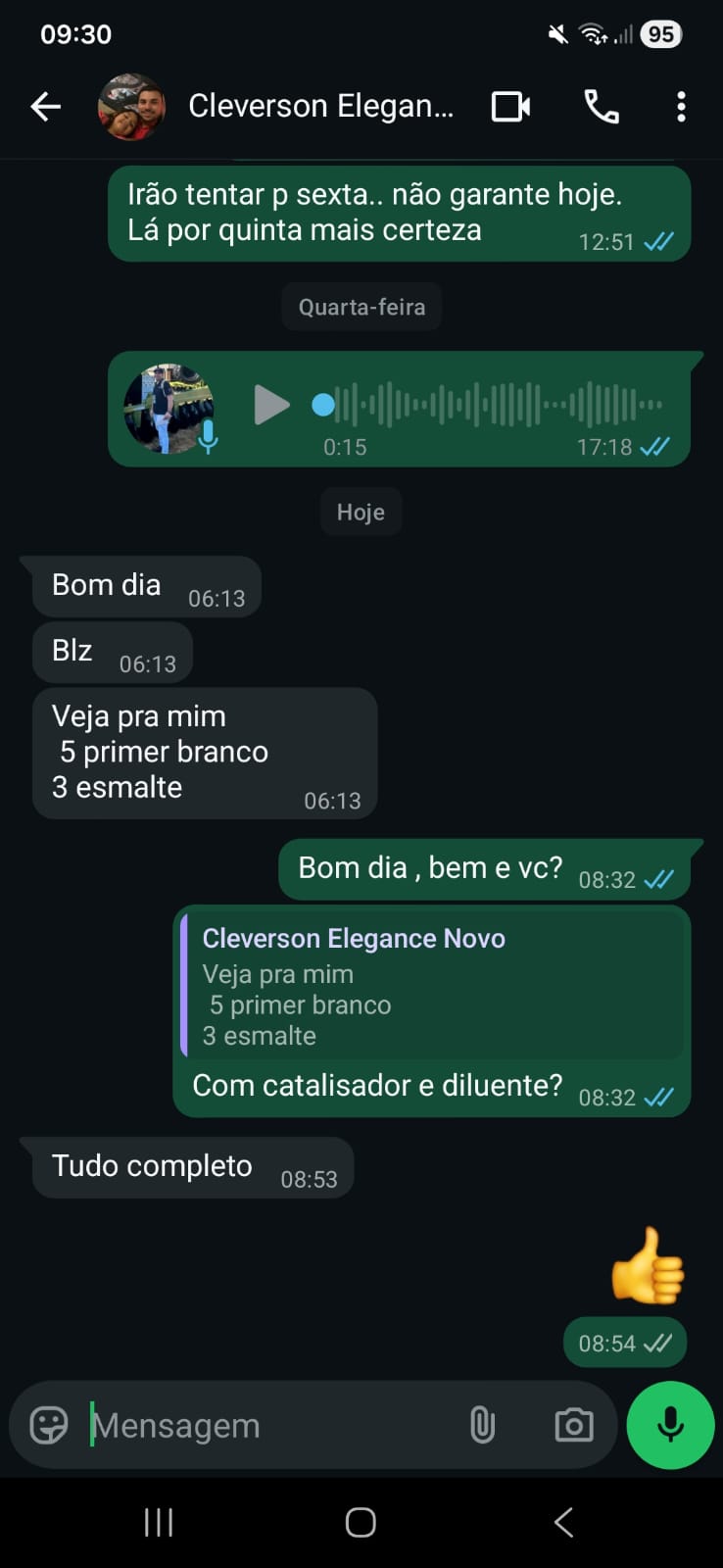This screenshot has height=1568, width=723.
Task: Open the camera from the message bar
Action: coord(573,1425)
